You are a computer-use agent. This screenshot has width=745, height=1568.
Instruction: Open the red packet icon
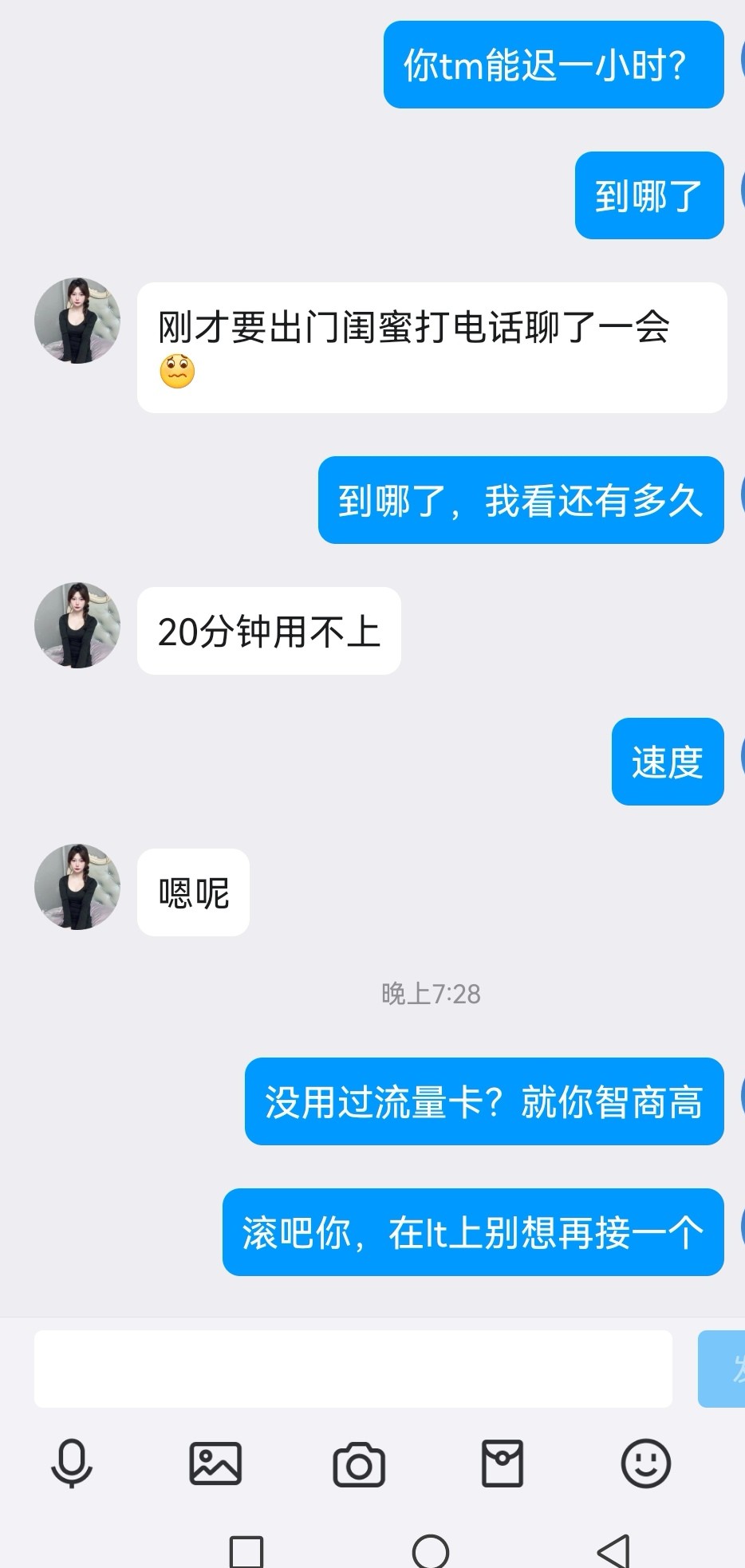[503, 1464]
